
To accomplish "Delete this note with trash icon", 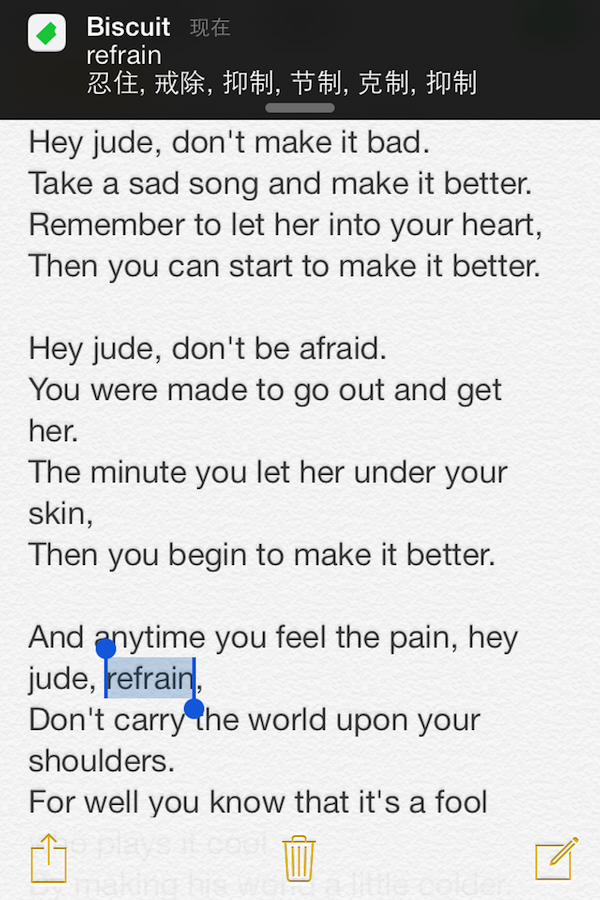I will [x=299, y=857].
